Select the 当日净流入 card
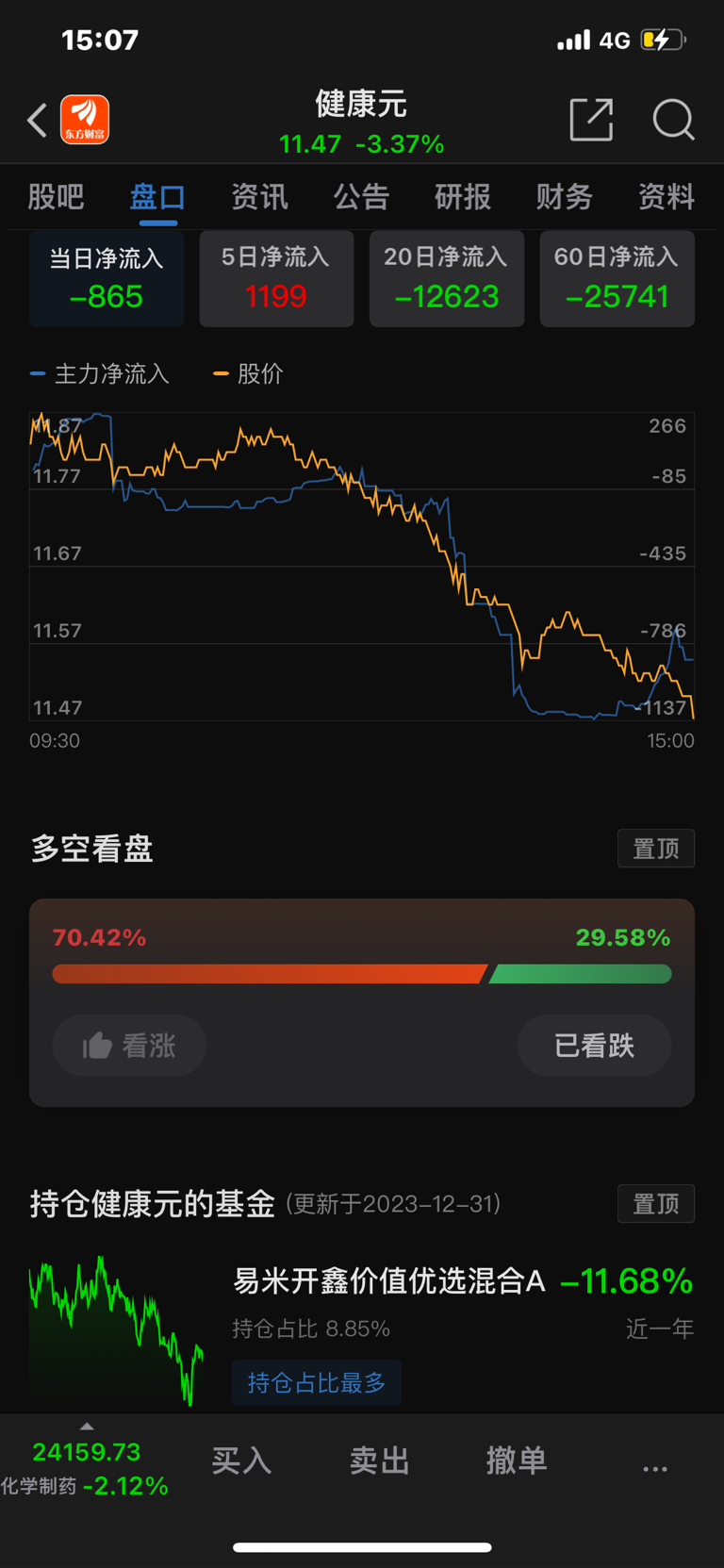This screenshot has height=1568, width=724. point(107,279)
